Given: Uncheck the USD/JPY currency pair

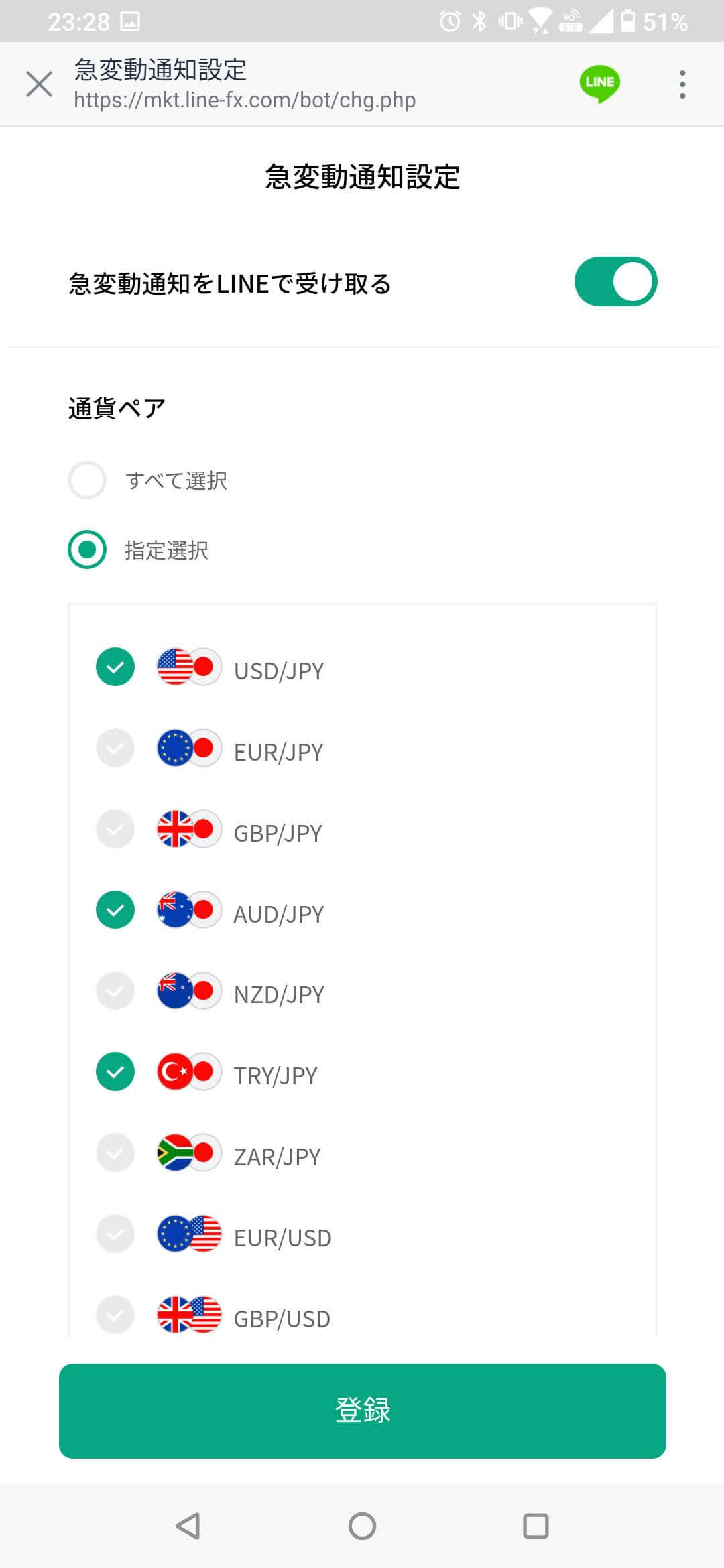Looking at the screenshot, I should (115, 667).
